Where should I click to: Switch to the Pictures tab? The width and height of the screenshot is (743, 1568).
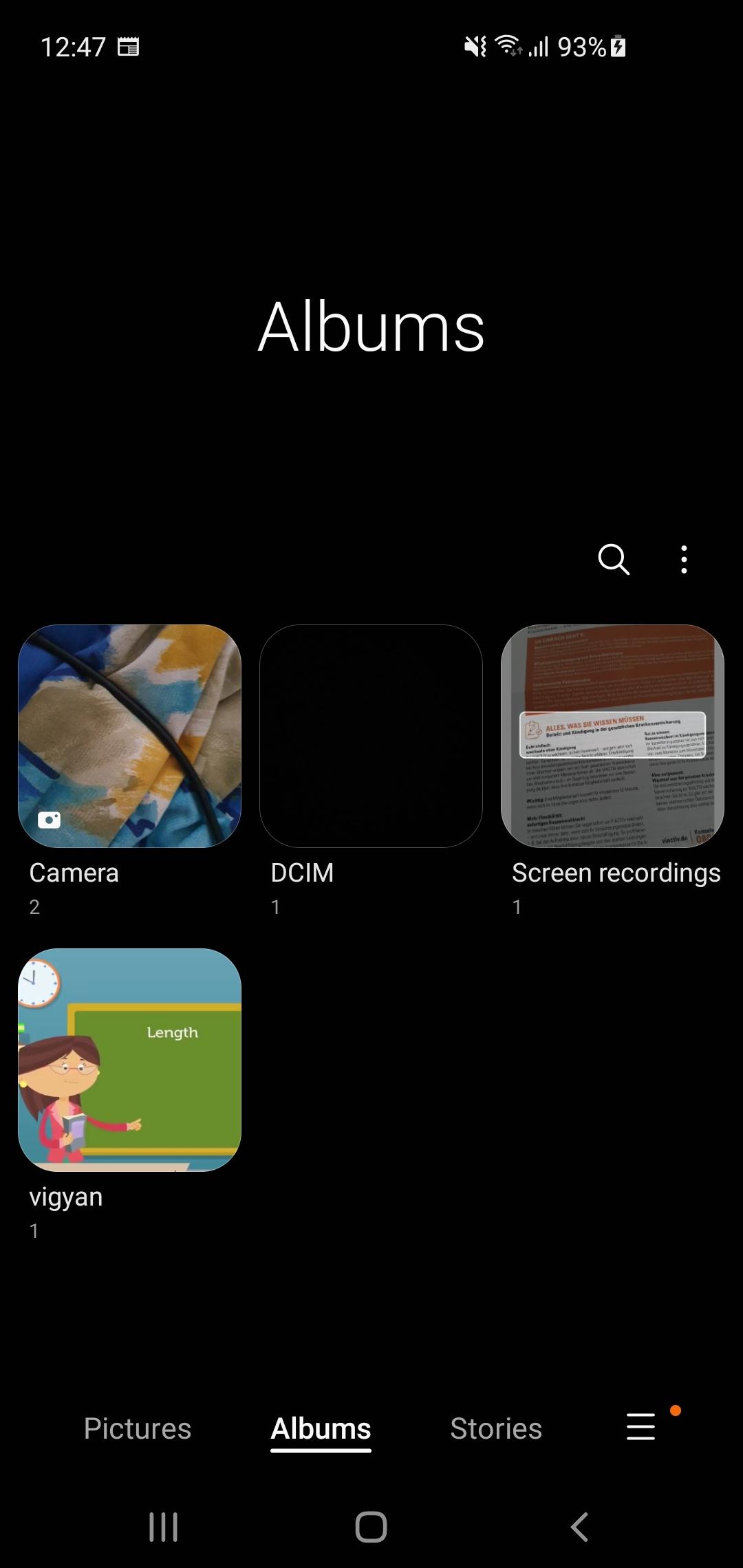(x=138, y=1428)
